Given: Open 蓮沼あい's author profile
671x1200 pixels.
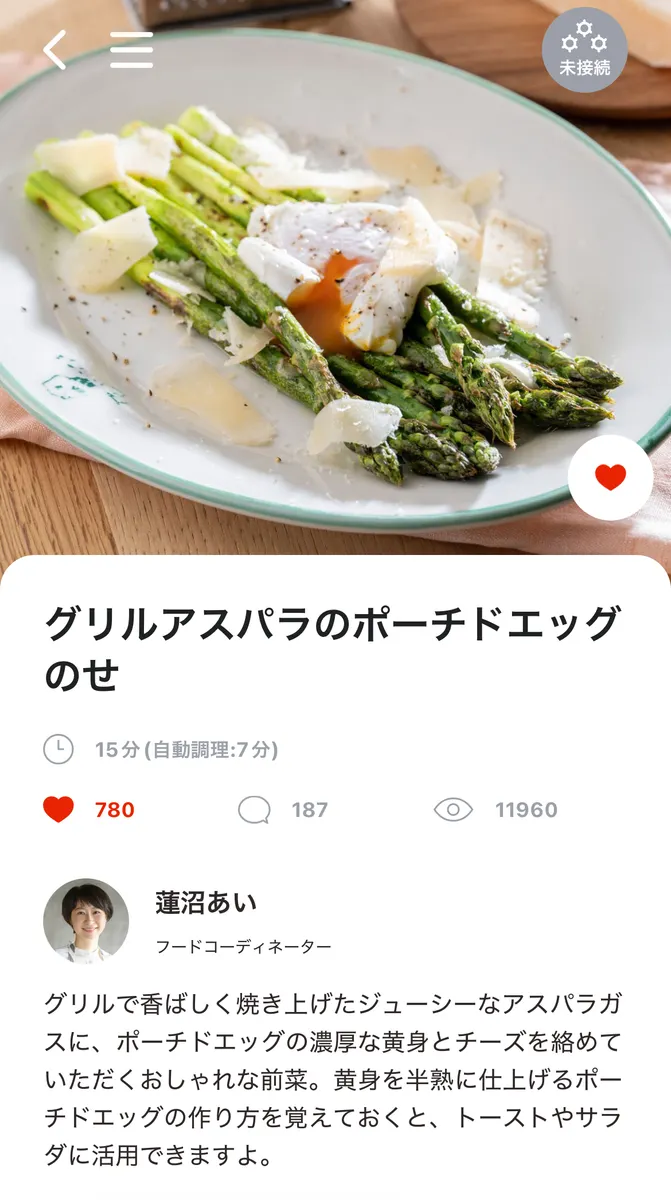Looking at the screenshot, I should [x=86, y=921].
